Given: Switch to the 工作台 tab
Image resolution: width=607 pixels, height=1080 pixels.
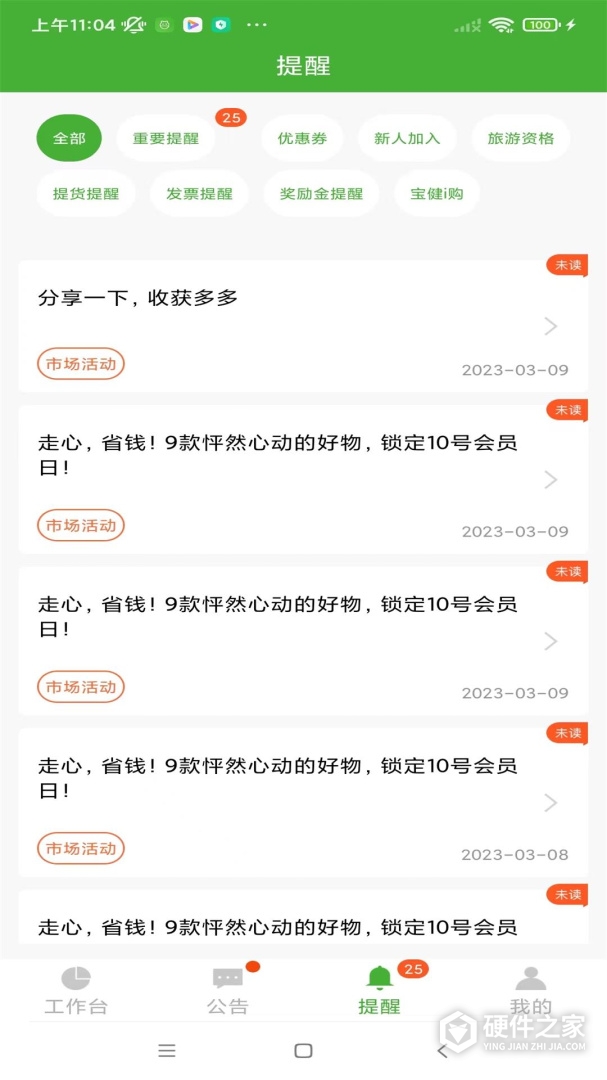Looking at the screenshot, I should click(75, 990).
